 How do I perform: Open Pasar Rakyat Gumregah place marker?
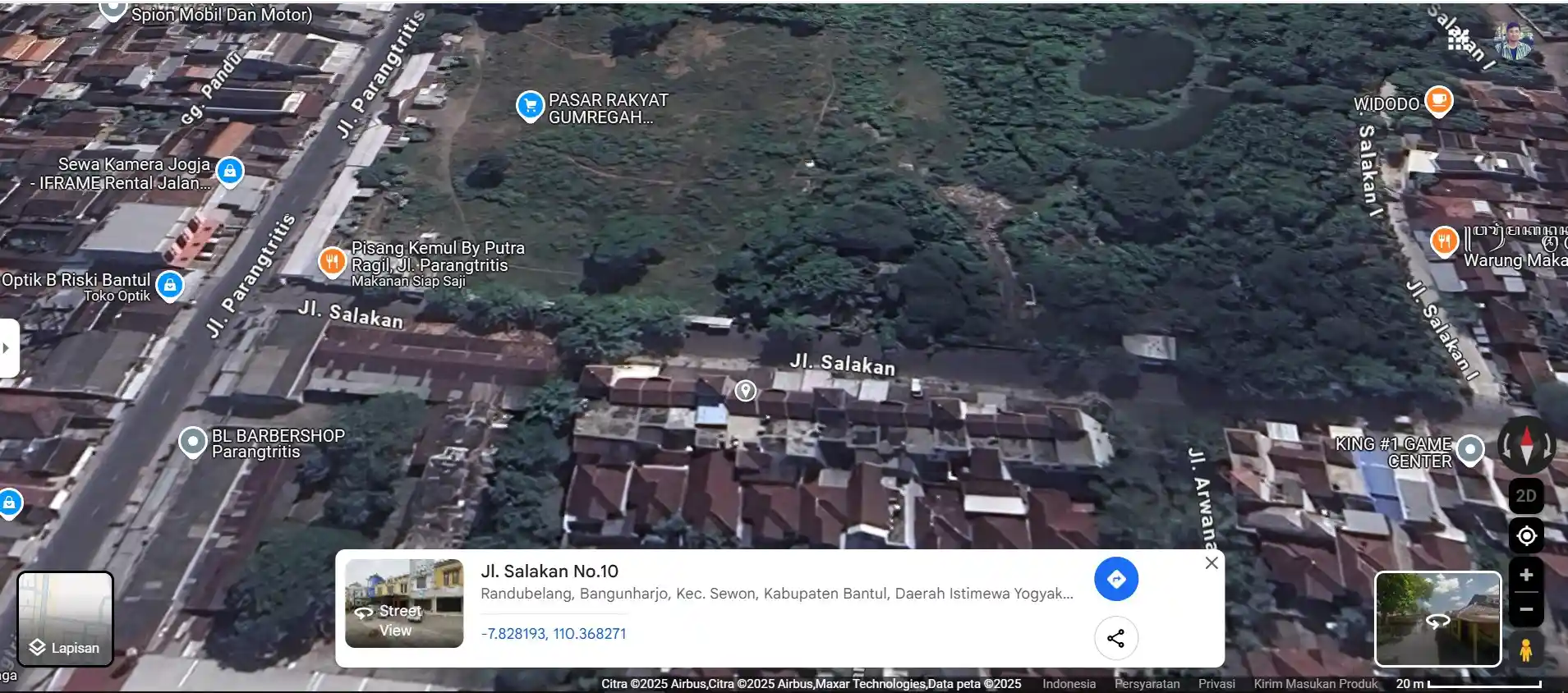530,106
